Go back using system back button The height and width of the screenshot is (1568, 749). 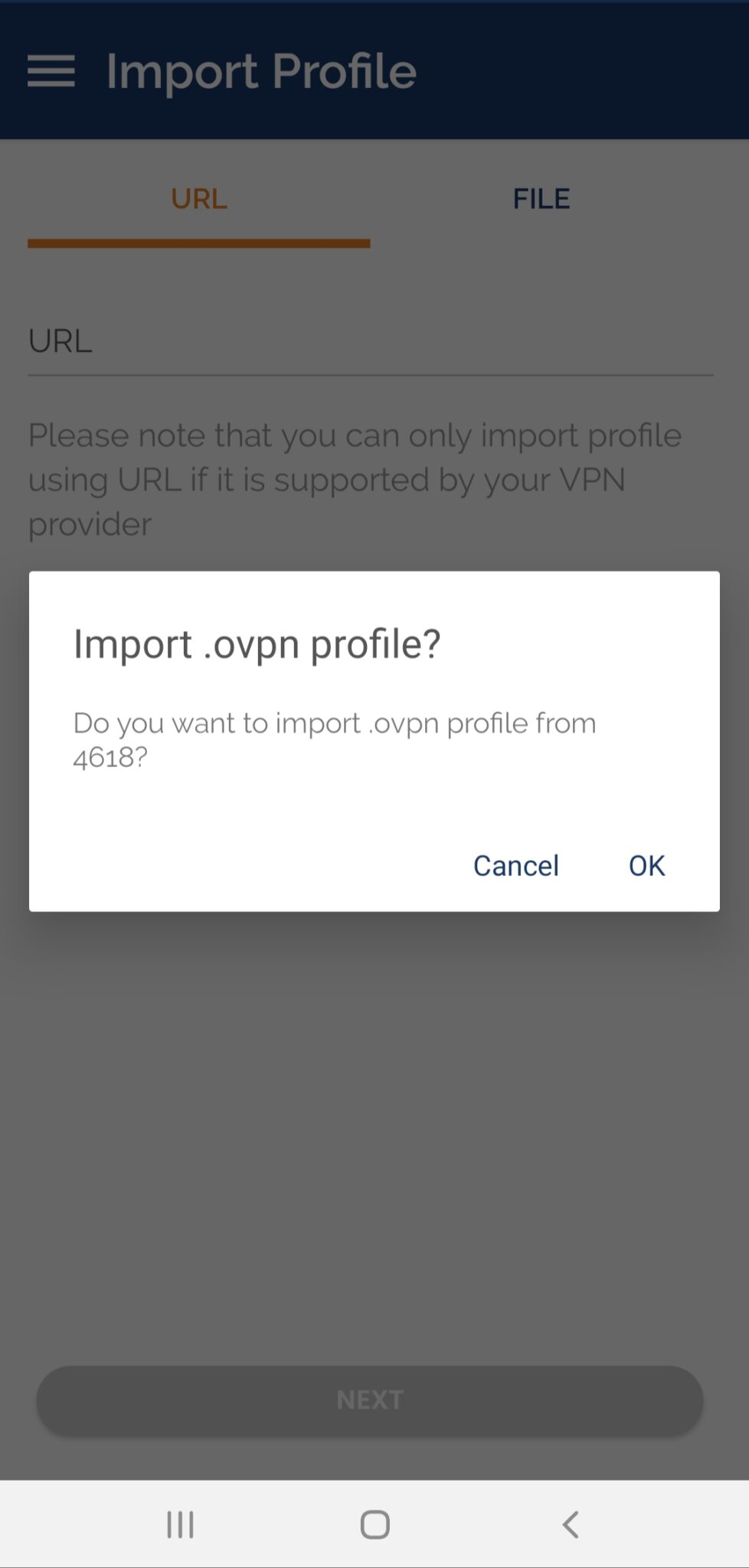pyautogui.click(x=570, y=1524)
